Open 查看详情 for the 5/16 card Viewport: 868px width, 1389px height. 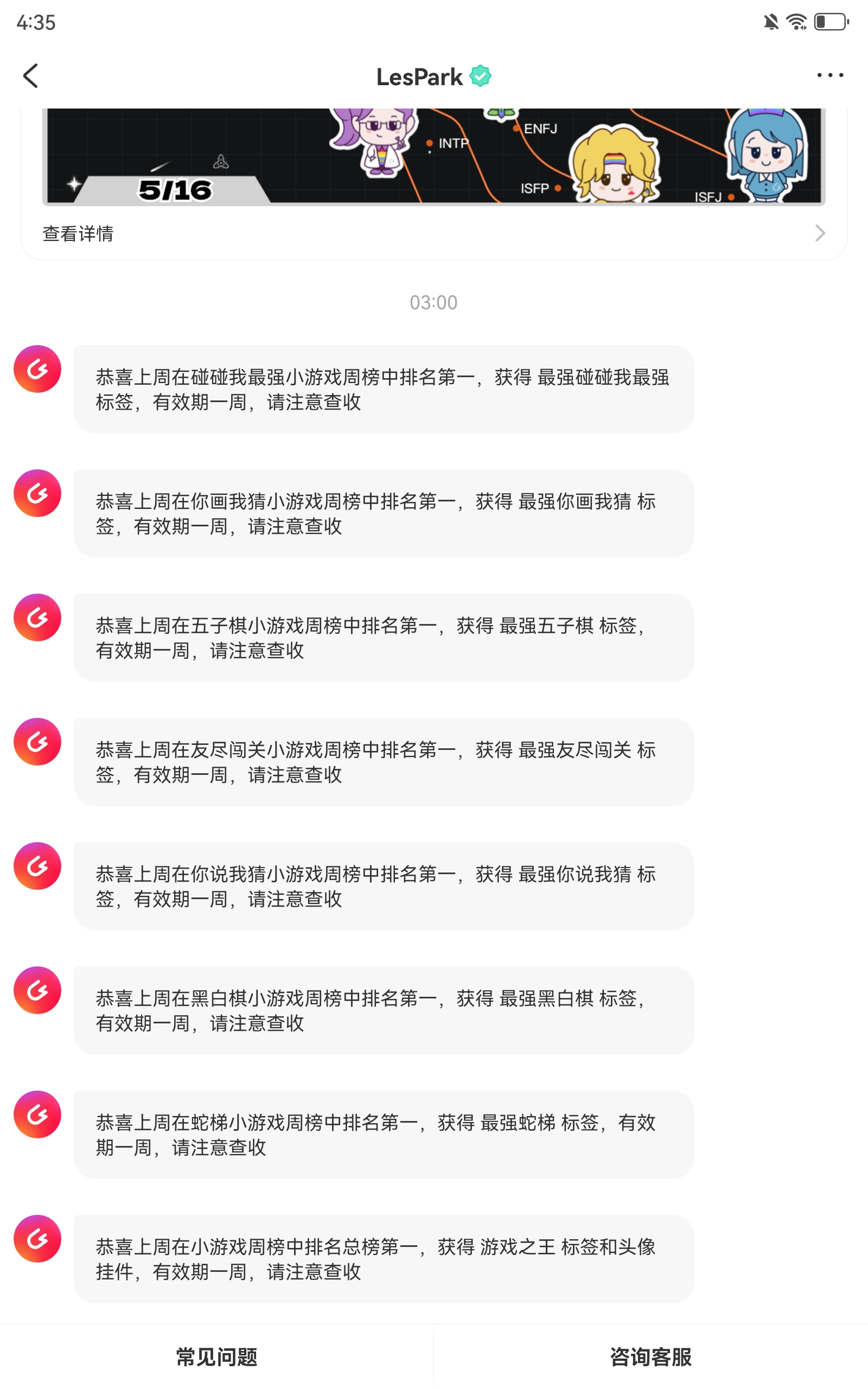coord(433,234)
